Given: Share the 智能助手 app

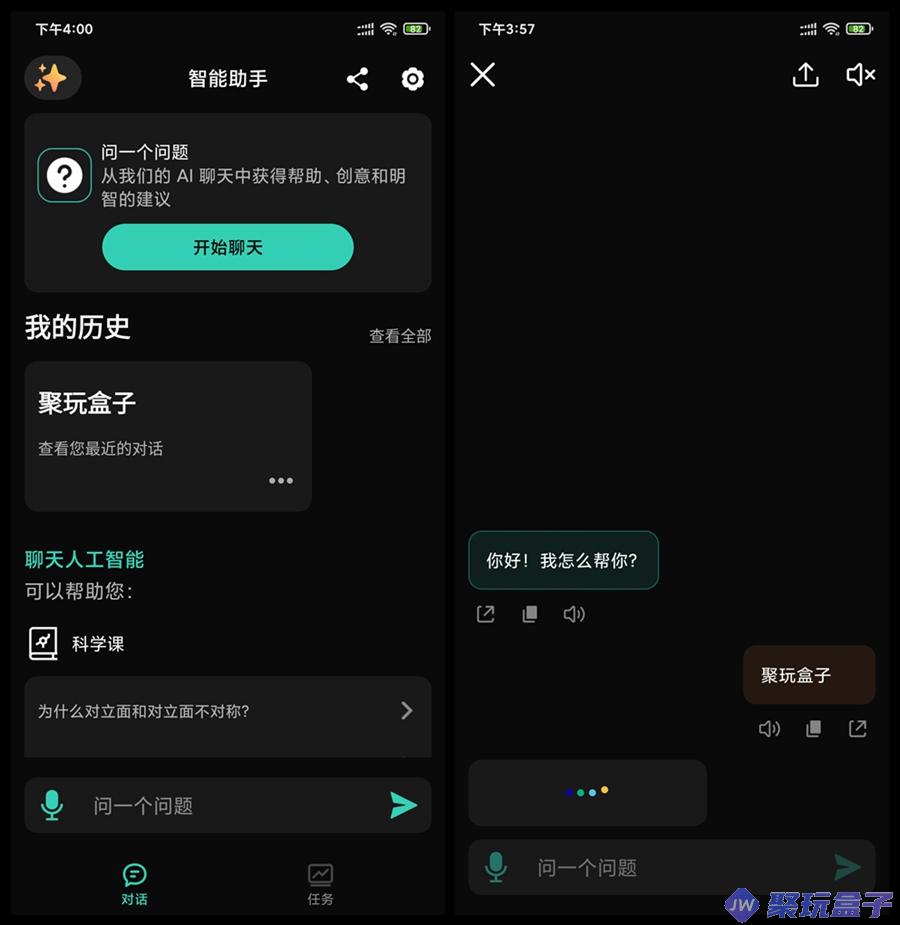Looking at the screenshot, I should [x=357, y=79].
